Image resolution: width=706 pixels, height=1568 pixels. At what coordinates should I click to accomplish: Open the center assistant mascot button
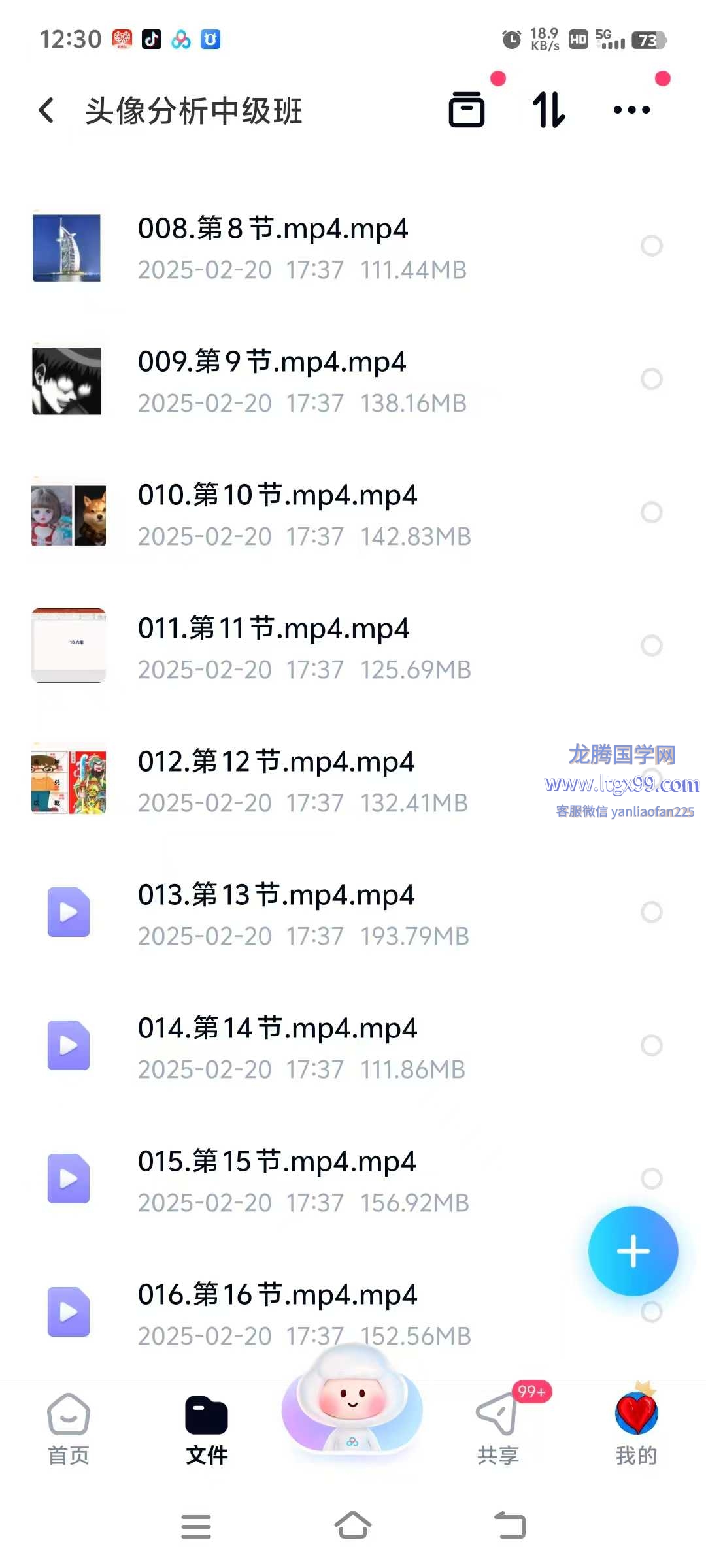[x=352, y=1405]
